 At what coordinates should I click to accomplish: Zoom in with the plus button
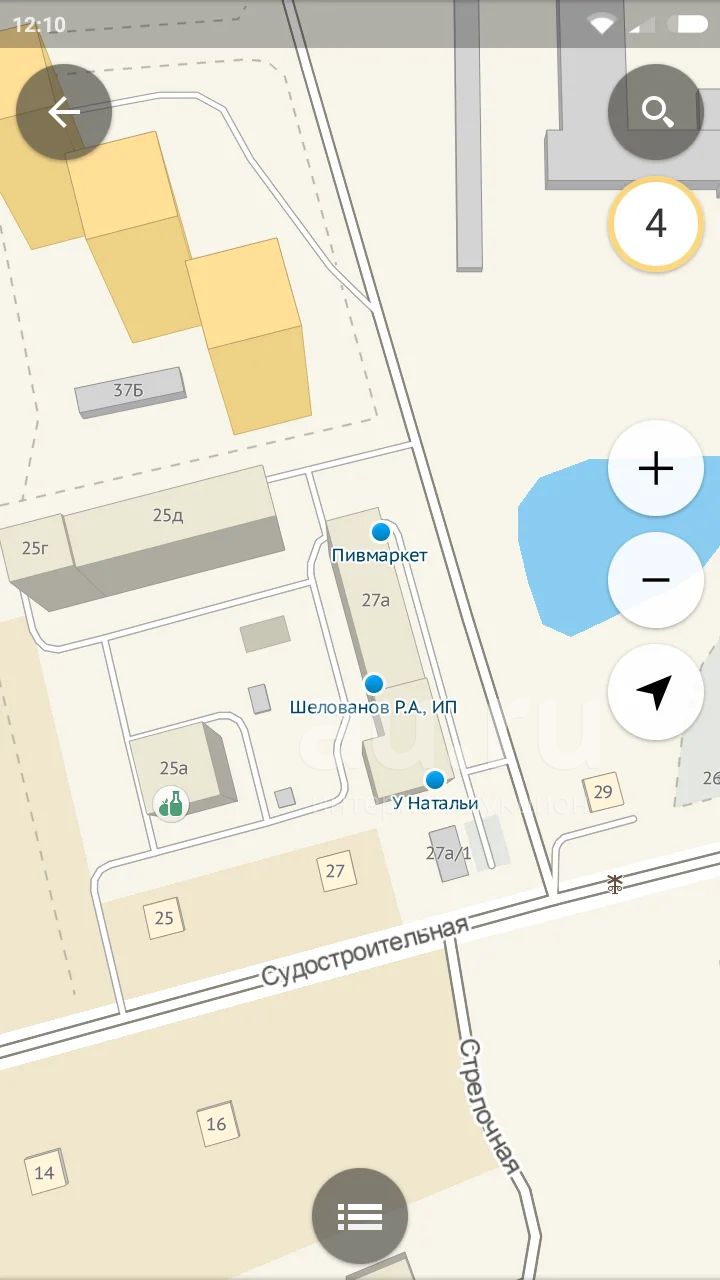pyautogui.click(x=656, y=468)
